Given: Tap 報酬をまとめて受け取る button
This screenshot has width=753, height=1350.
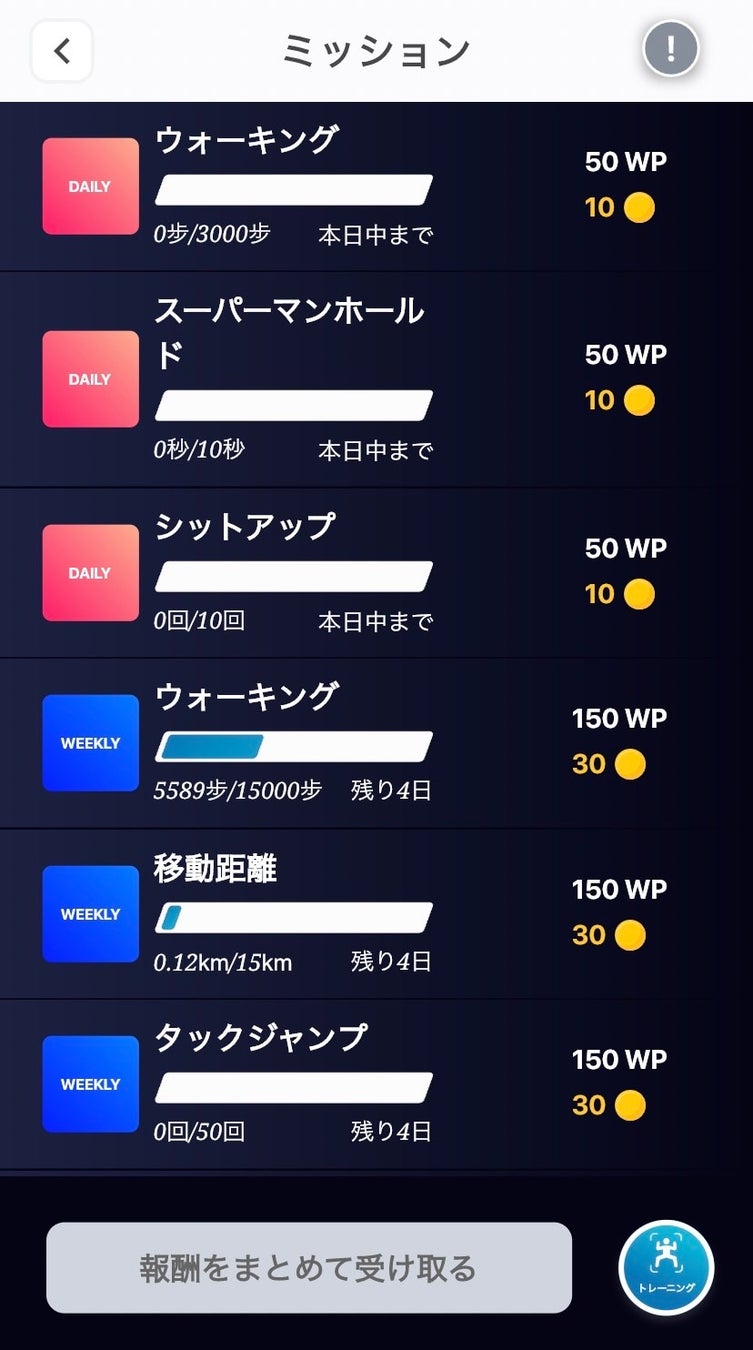Looking at the screenshot, I should click(309, 1268).
